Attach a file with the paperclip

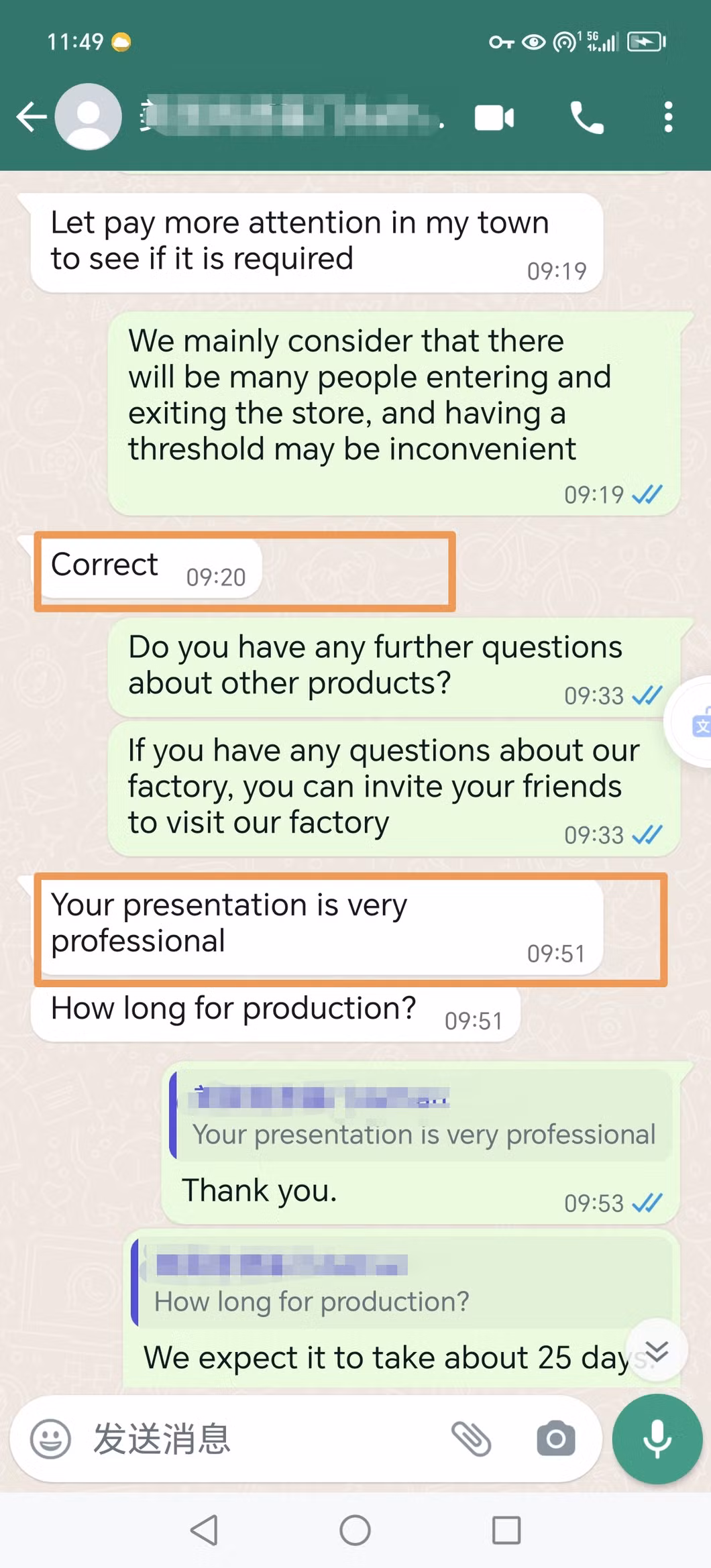471,1439
